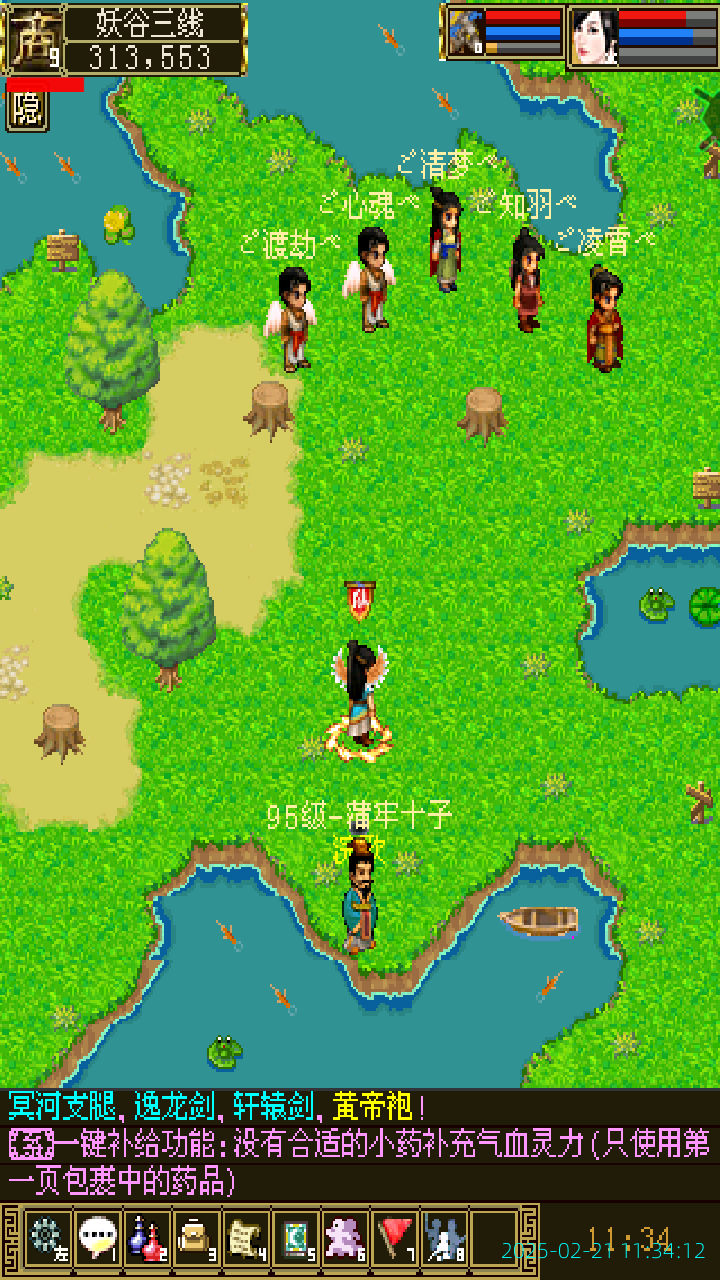Open the 系 system message in chat log
Image resolution: width=720 pixels, height=1280 pixels.
(x=31, y=1143)
